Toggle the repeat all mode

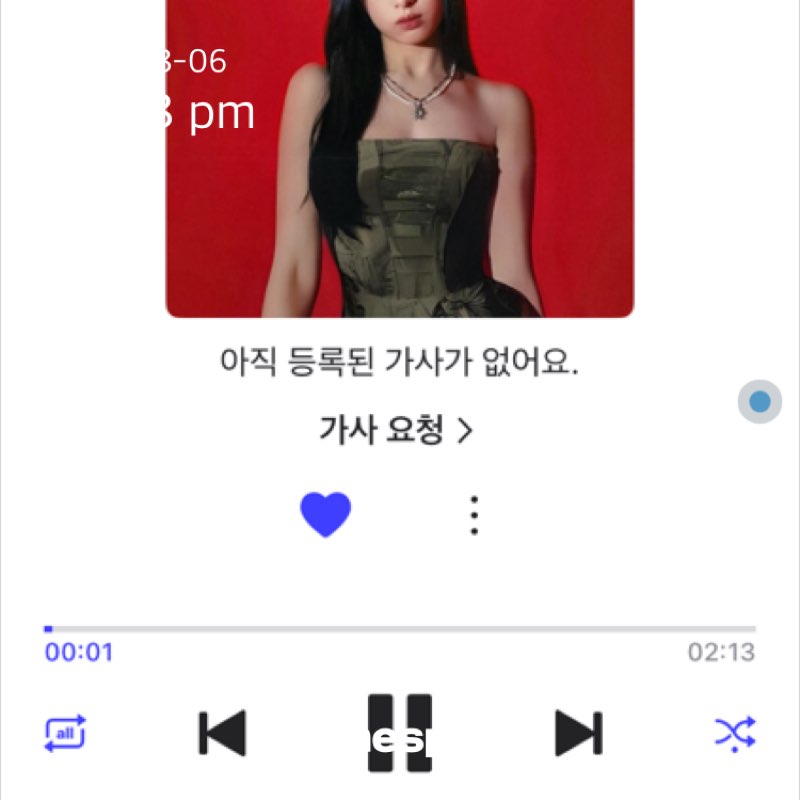point(65,733)
